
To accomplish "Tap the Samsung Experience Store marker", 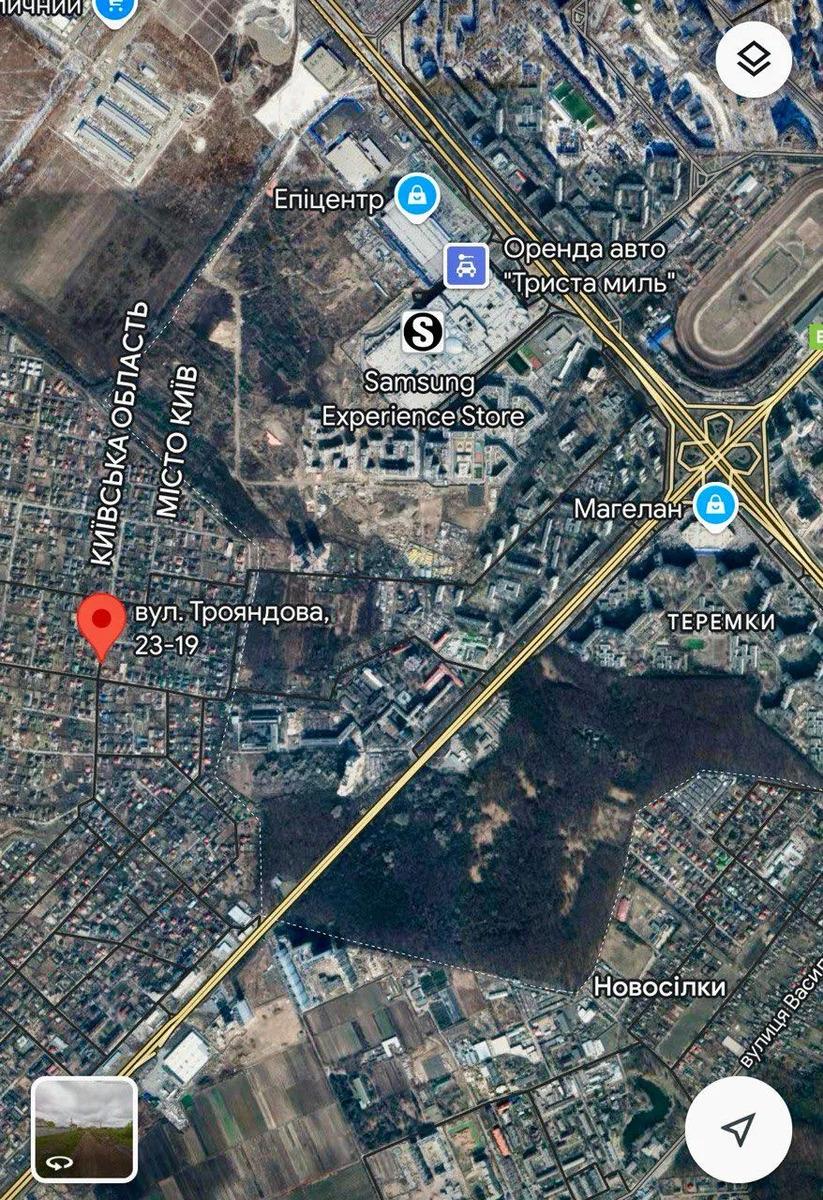I will coord(423,331).
